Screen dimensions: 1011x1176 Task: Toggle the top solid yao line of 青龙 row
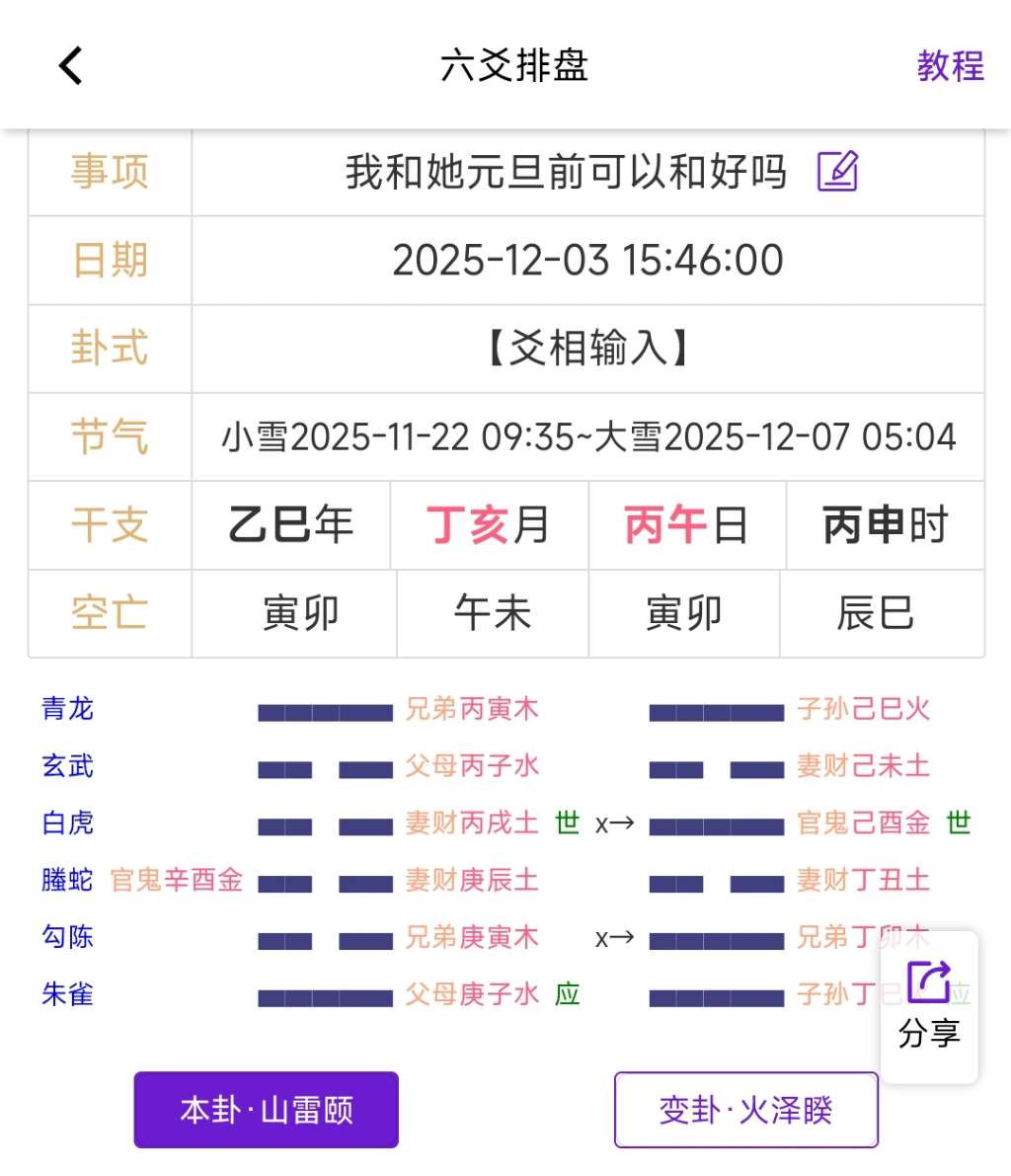[324, 709]
